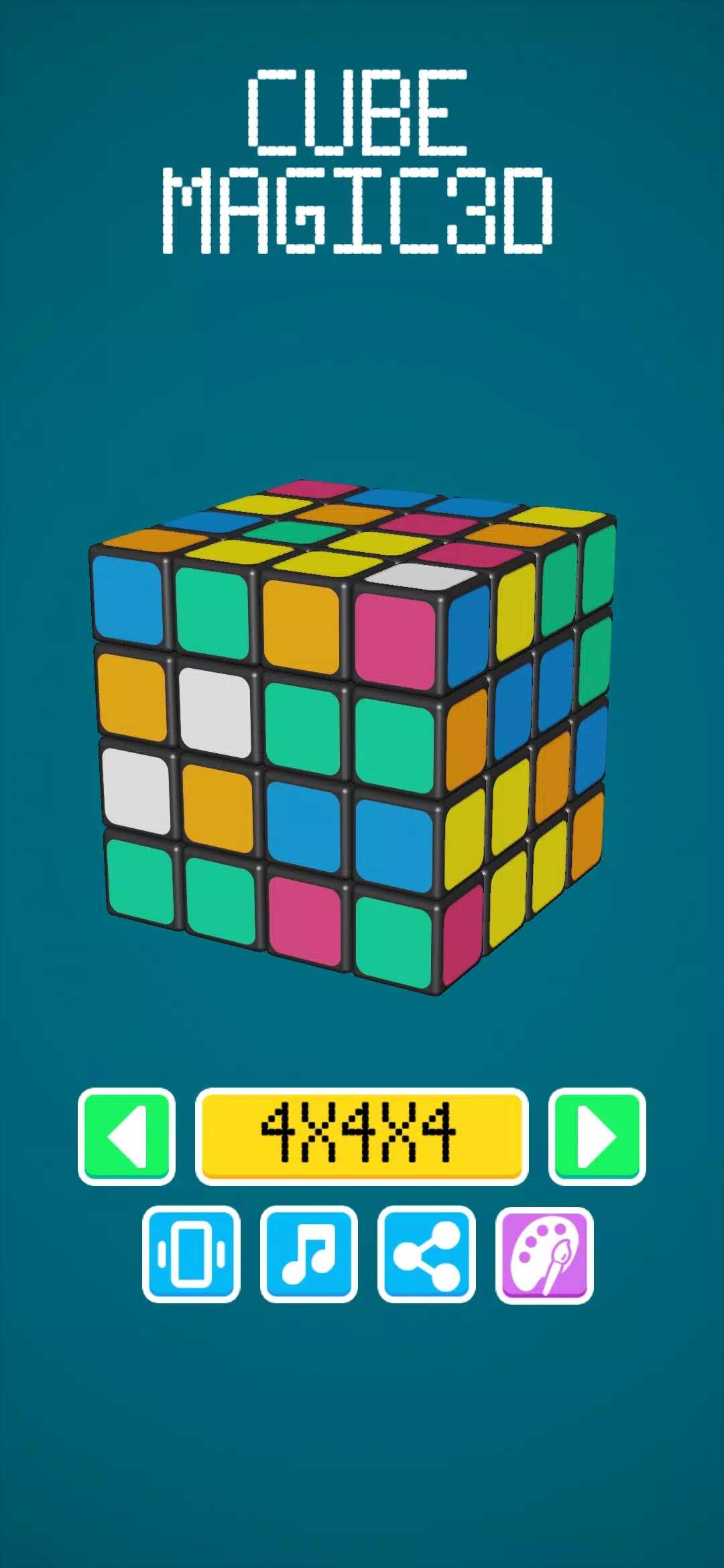Start the 4X4X4 cube puzzle
Screen dimensions: 724x1568
[361, 1136]
